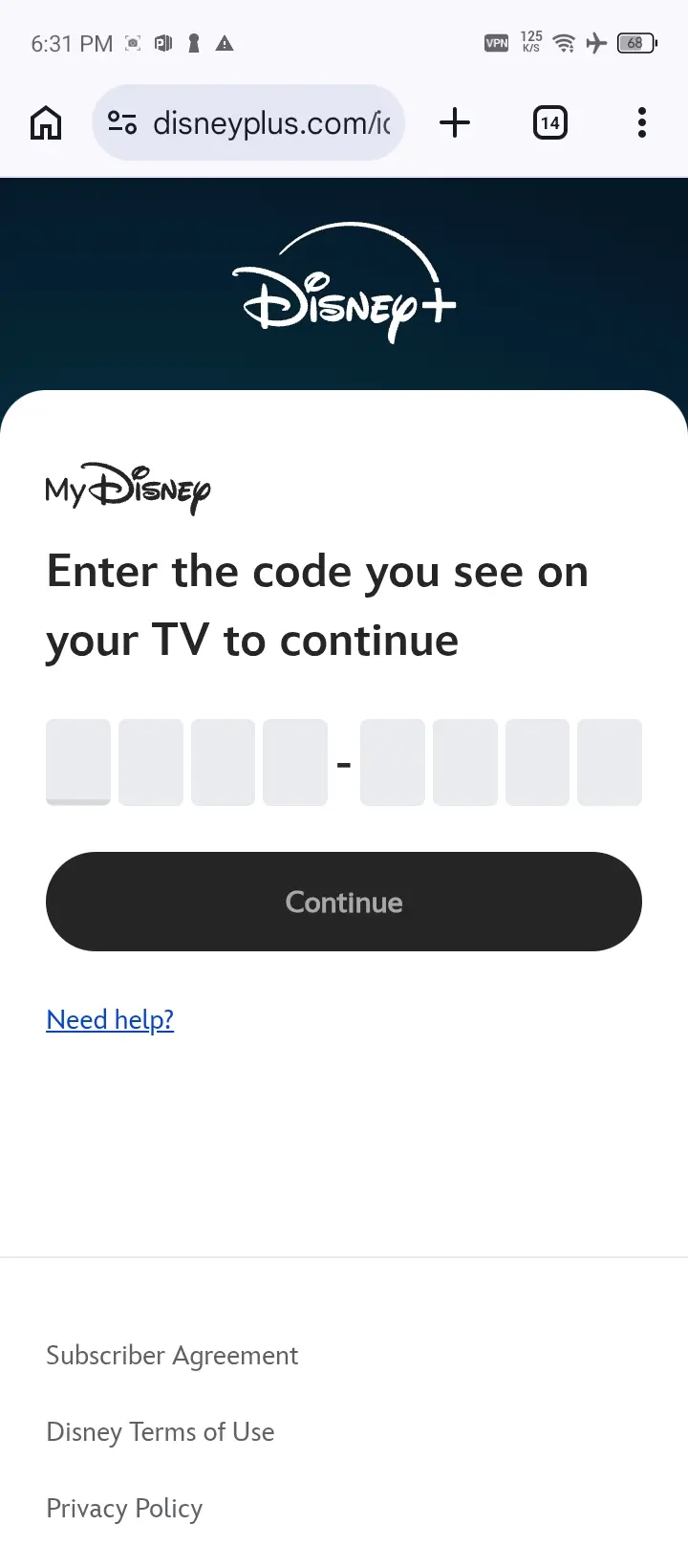Tap the disneyplus.com address bar
The height and width of the screenshot is (1568, 688).
pos(248,122)
